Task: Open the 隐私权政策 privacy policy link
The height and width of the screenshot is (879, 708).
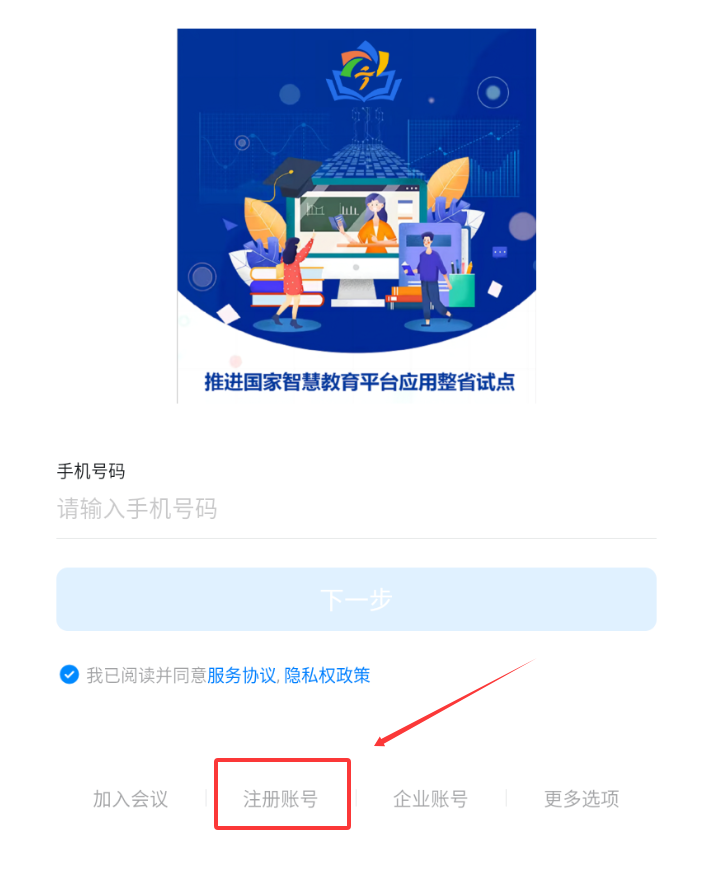Action: click(327, 675)
